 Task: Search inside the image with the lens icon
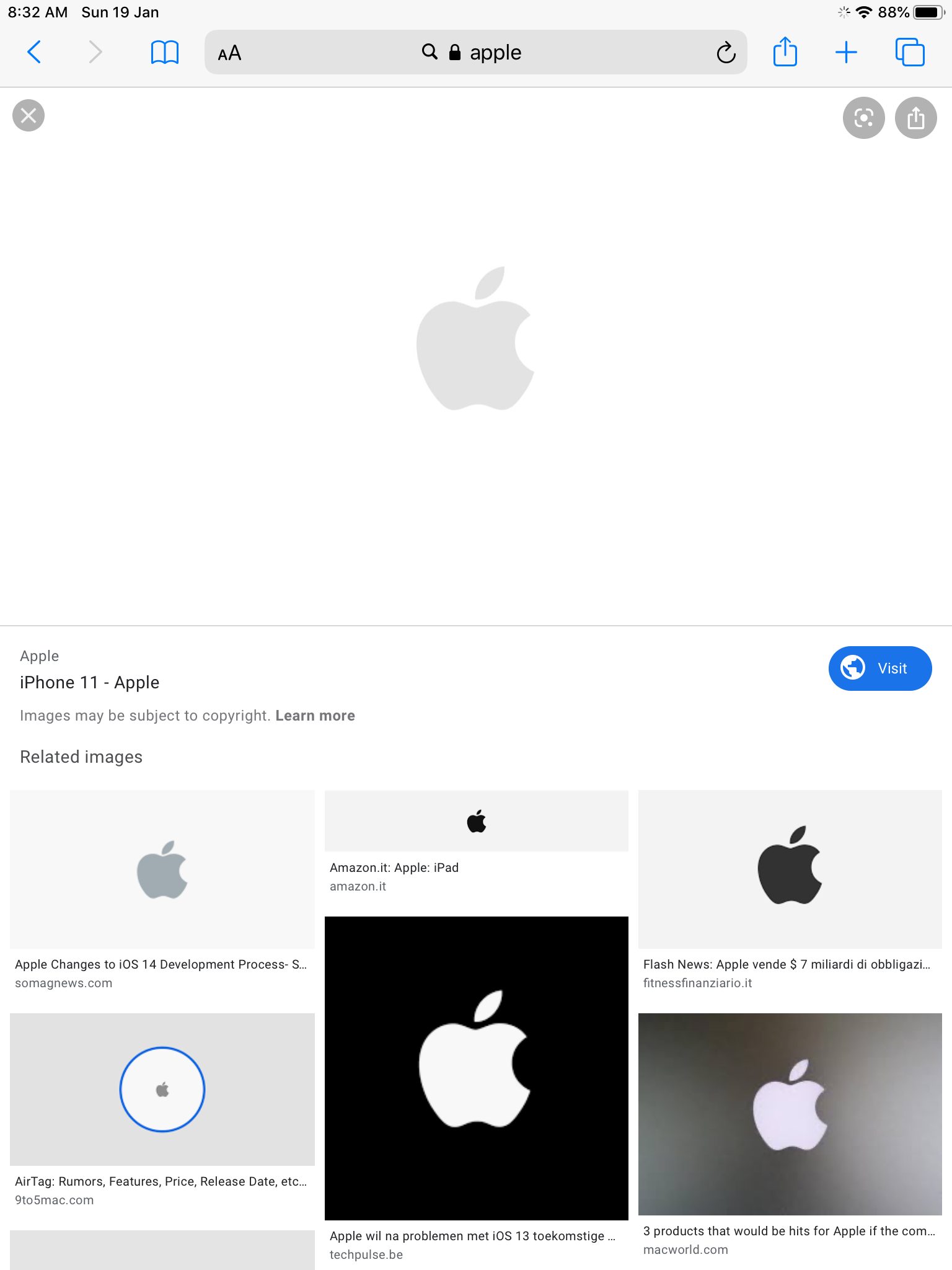pos(863,118)
